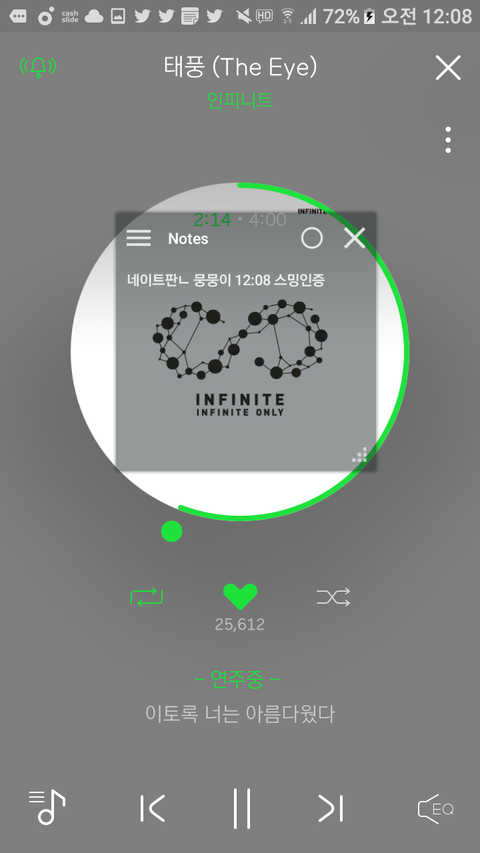Open the three-dot overflow menu
The width and height of the screenshot is (480, 853).
pyautogui.click(x=448, y=140)
